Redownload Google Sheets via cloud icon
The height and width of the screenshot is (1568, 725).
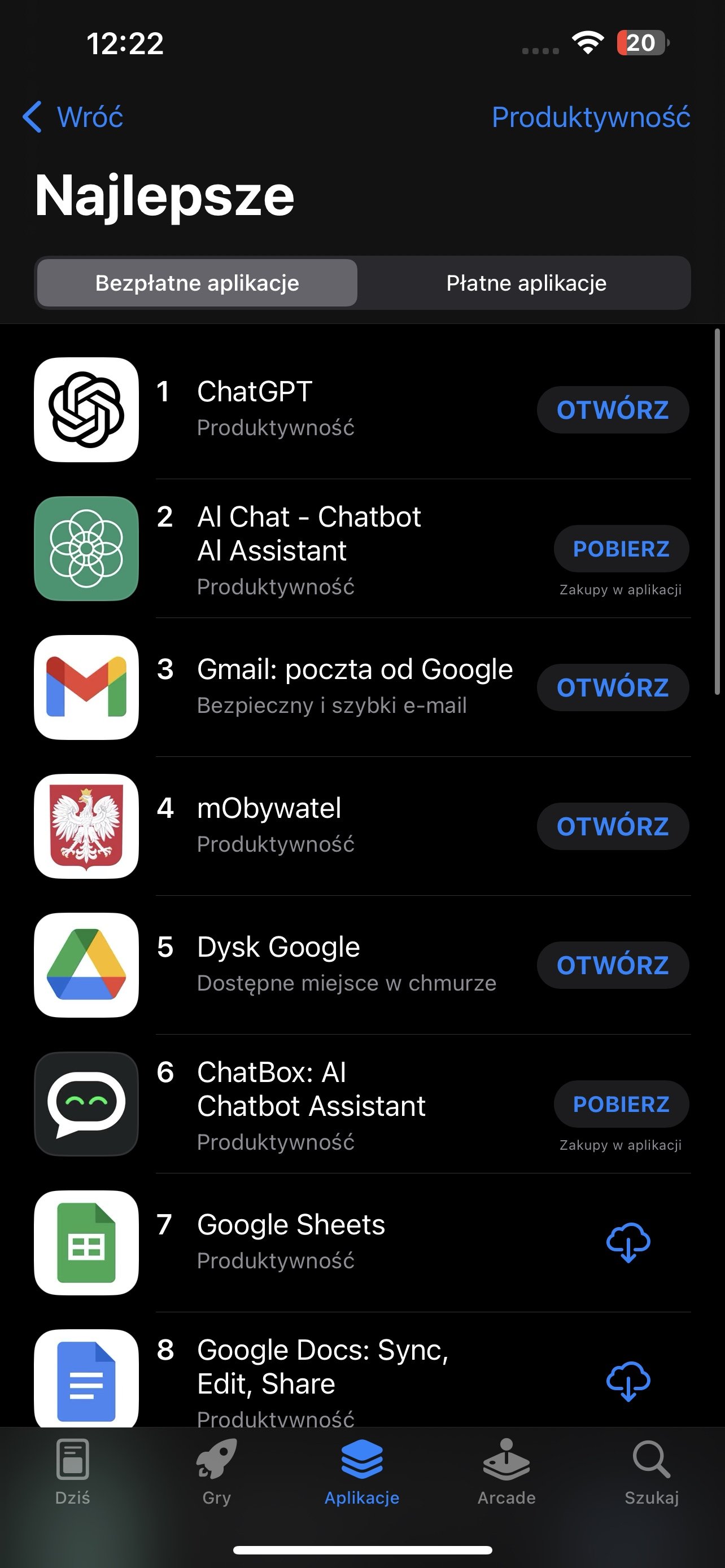tap(629, 1242)
